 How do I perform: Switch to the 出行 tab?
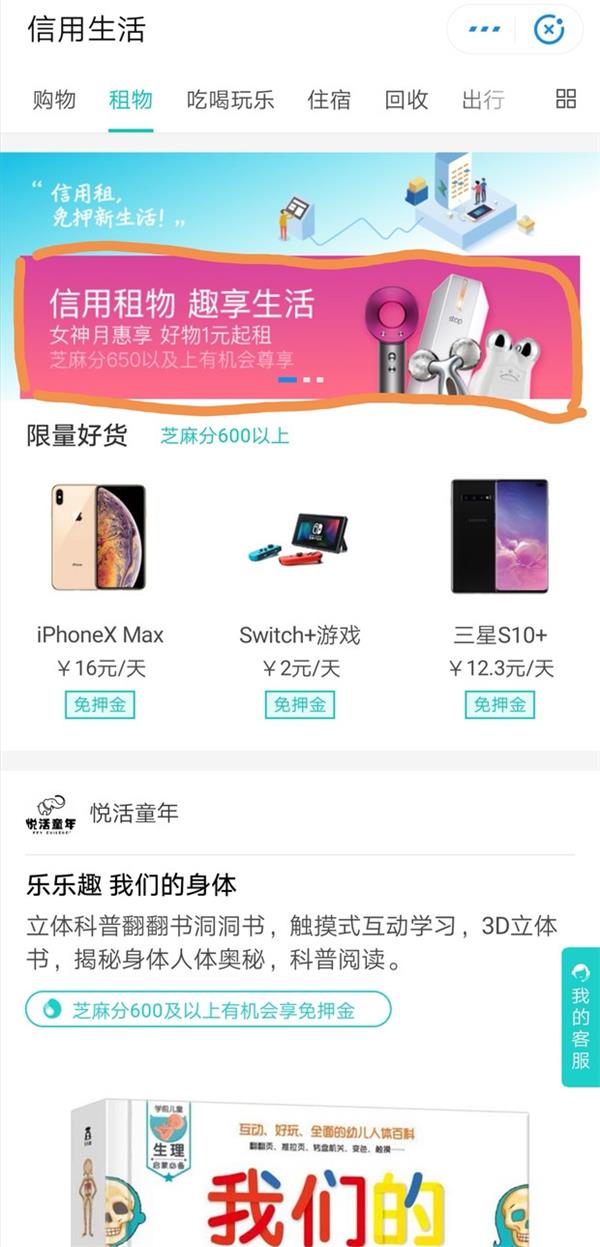coord(483,99)
